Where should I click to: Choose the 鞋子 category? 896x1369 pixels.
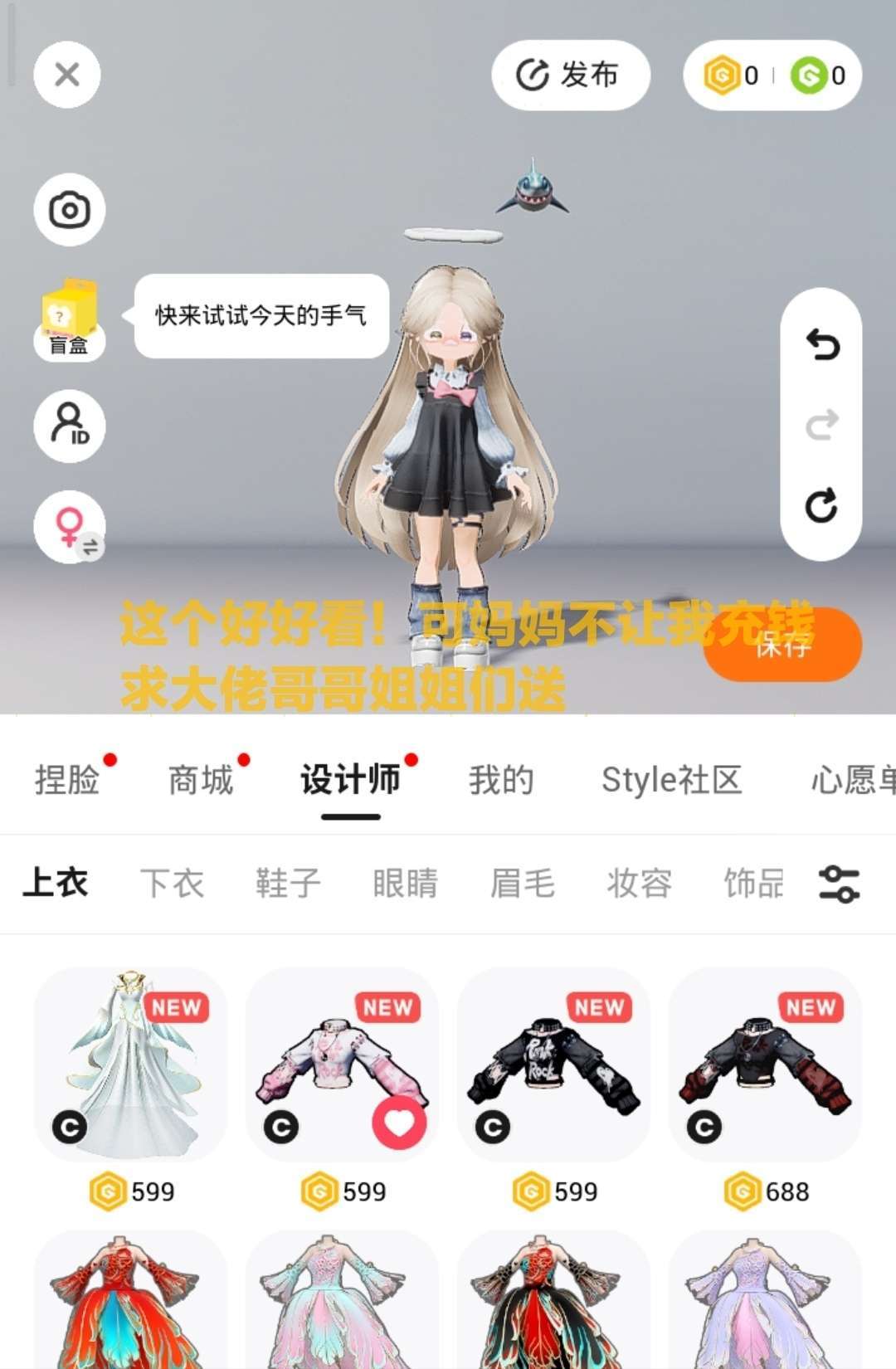(288, 884)
